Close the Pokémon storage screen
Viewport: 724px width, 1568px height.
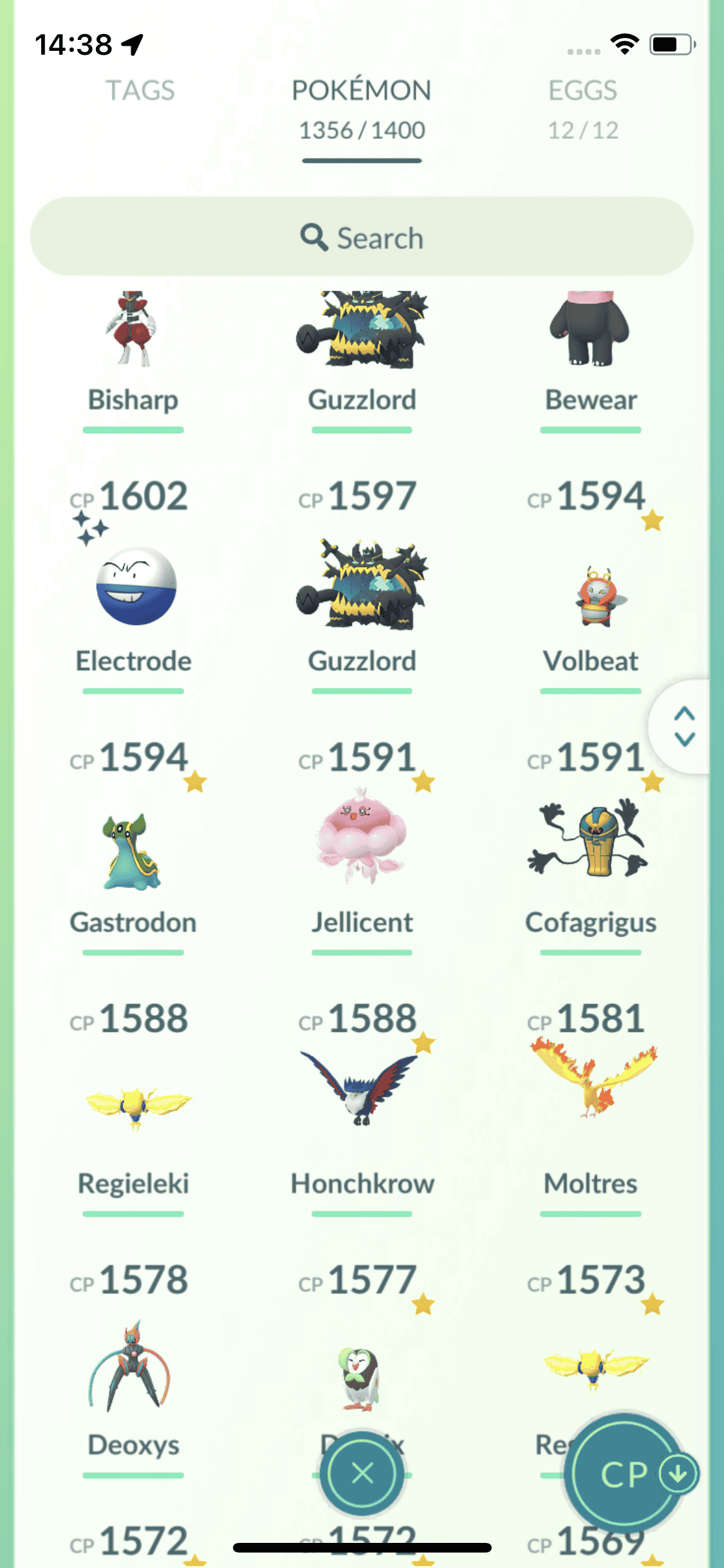362,1473
